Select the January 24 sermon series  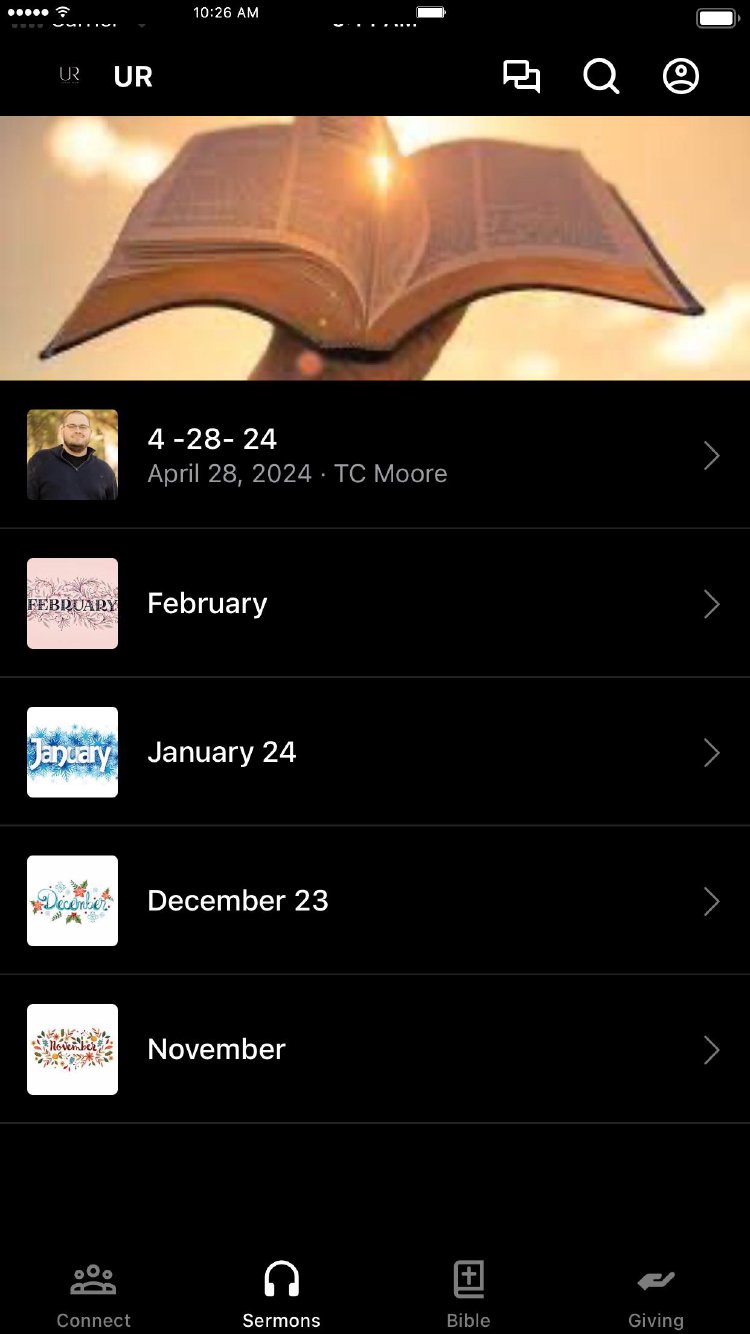tap(375, 752)
